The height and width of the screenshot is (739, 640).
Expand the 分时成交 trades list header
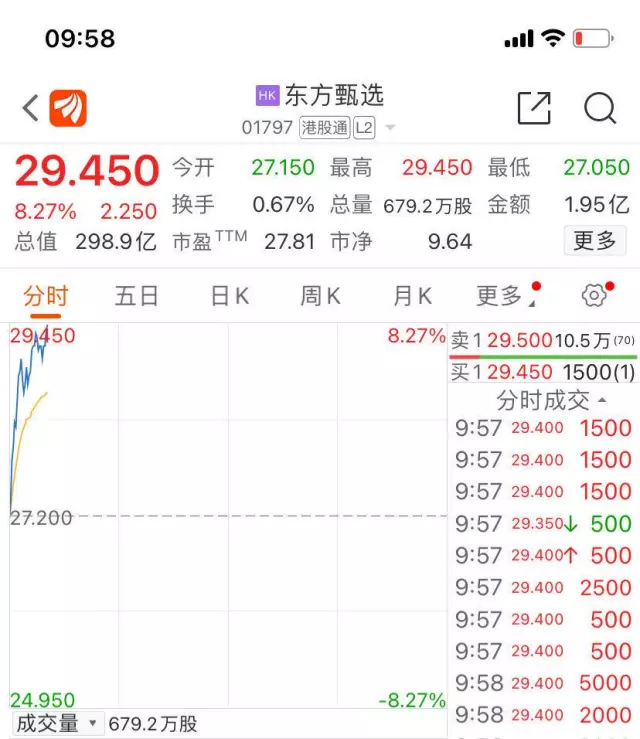tap(551, 401)
